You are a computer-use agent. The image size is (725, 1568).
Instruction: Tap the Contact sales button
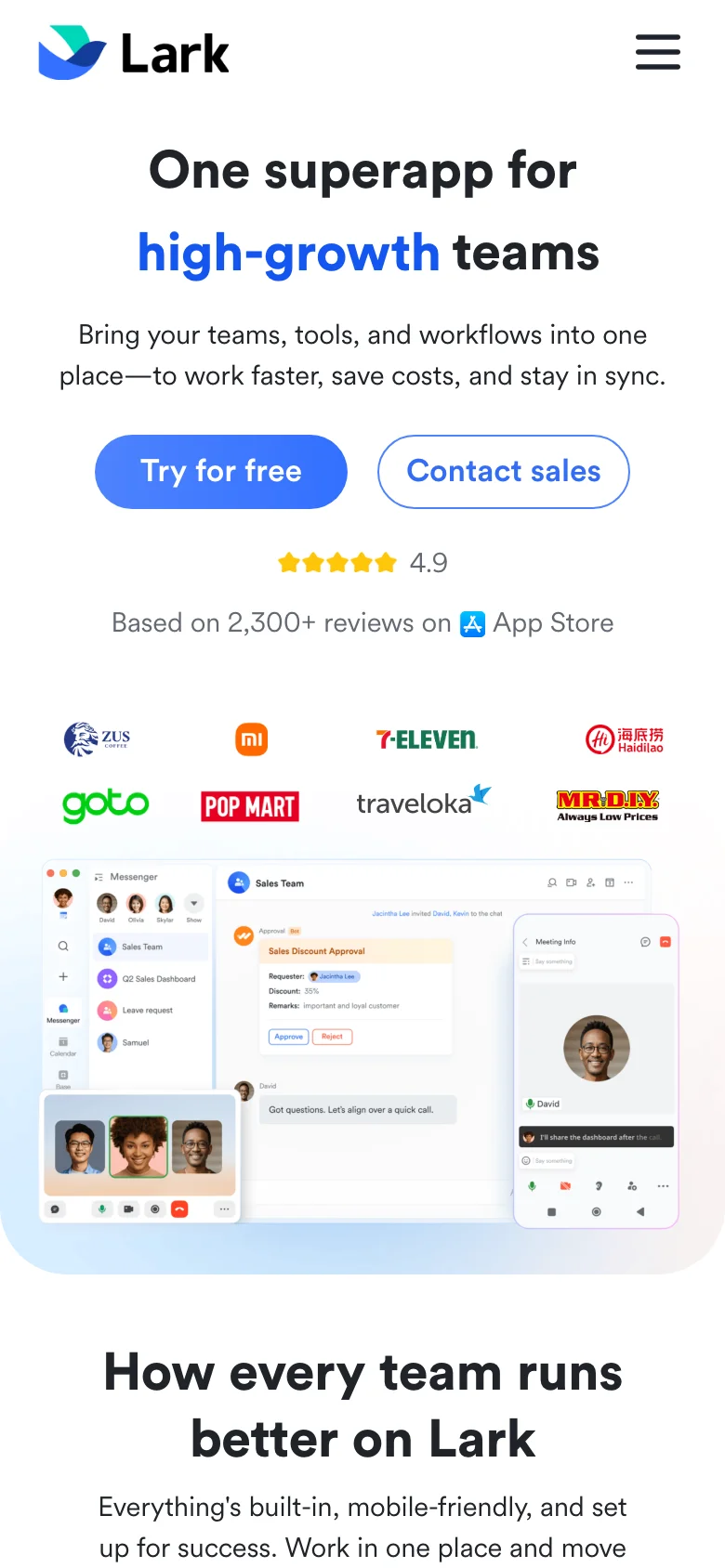click(503, 472)
